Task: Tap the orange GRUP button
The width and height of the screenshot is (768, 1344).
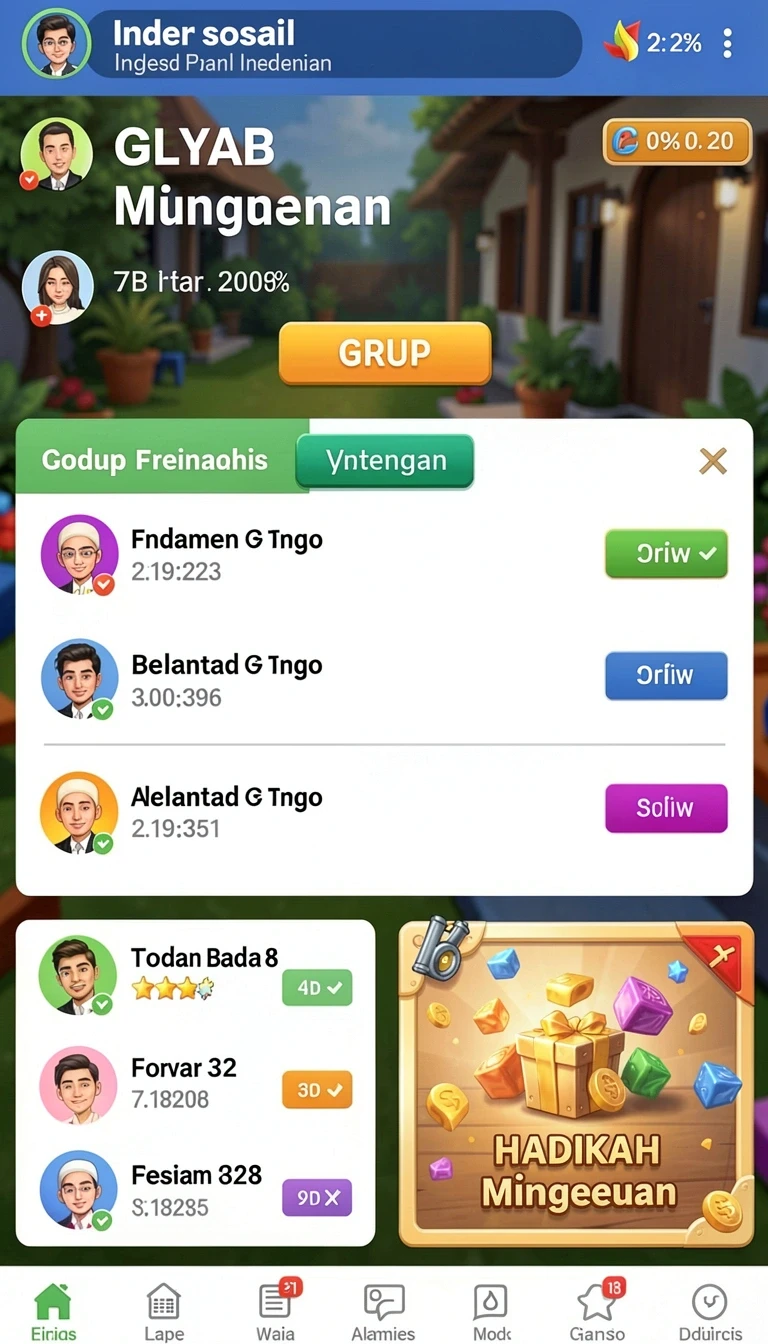Action: click(x=385, y=353)
